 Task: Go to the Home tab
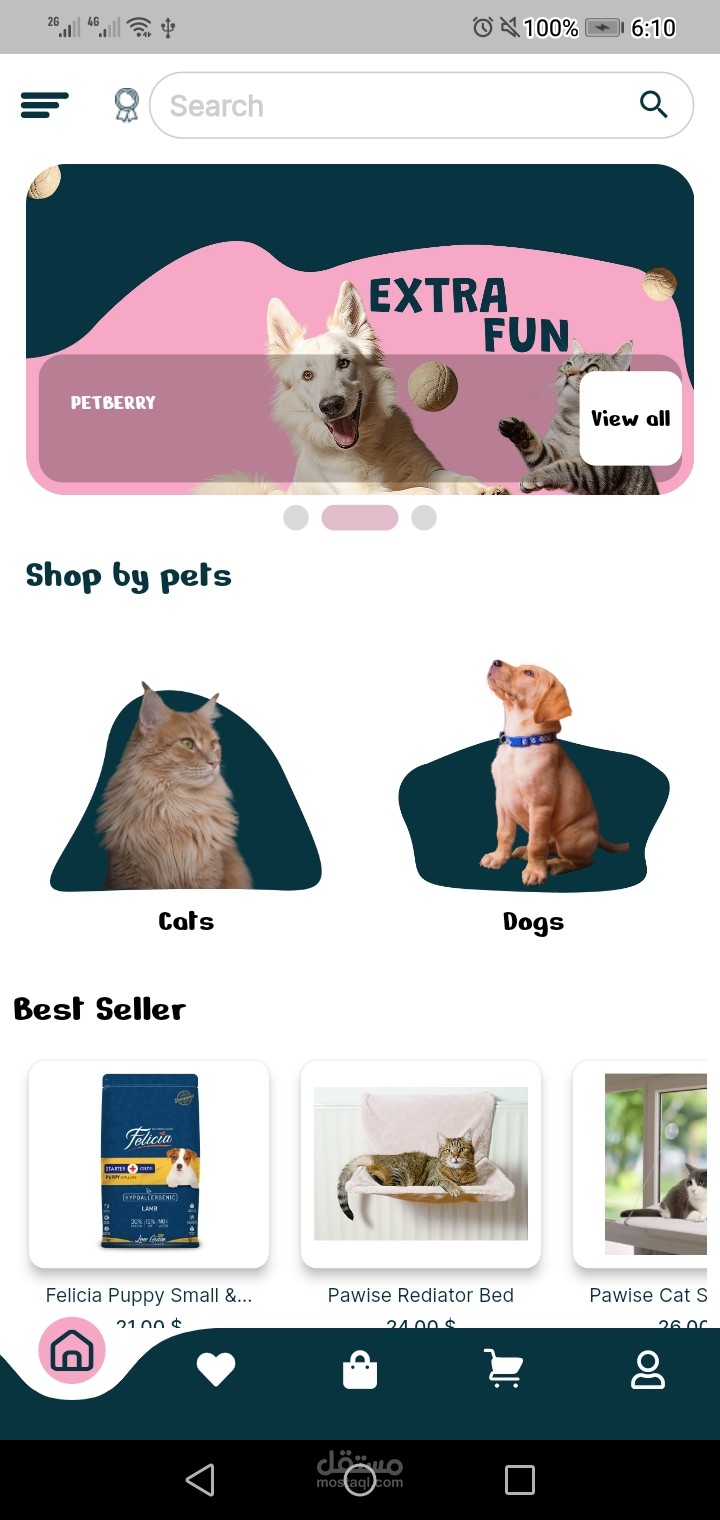pyautogui.click(x=72, y=1351)
